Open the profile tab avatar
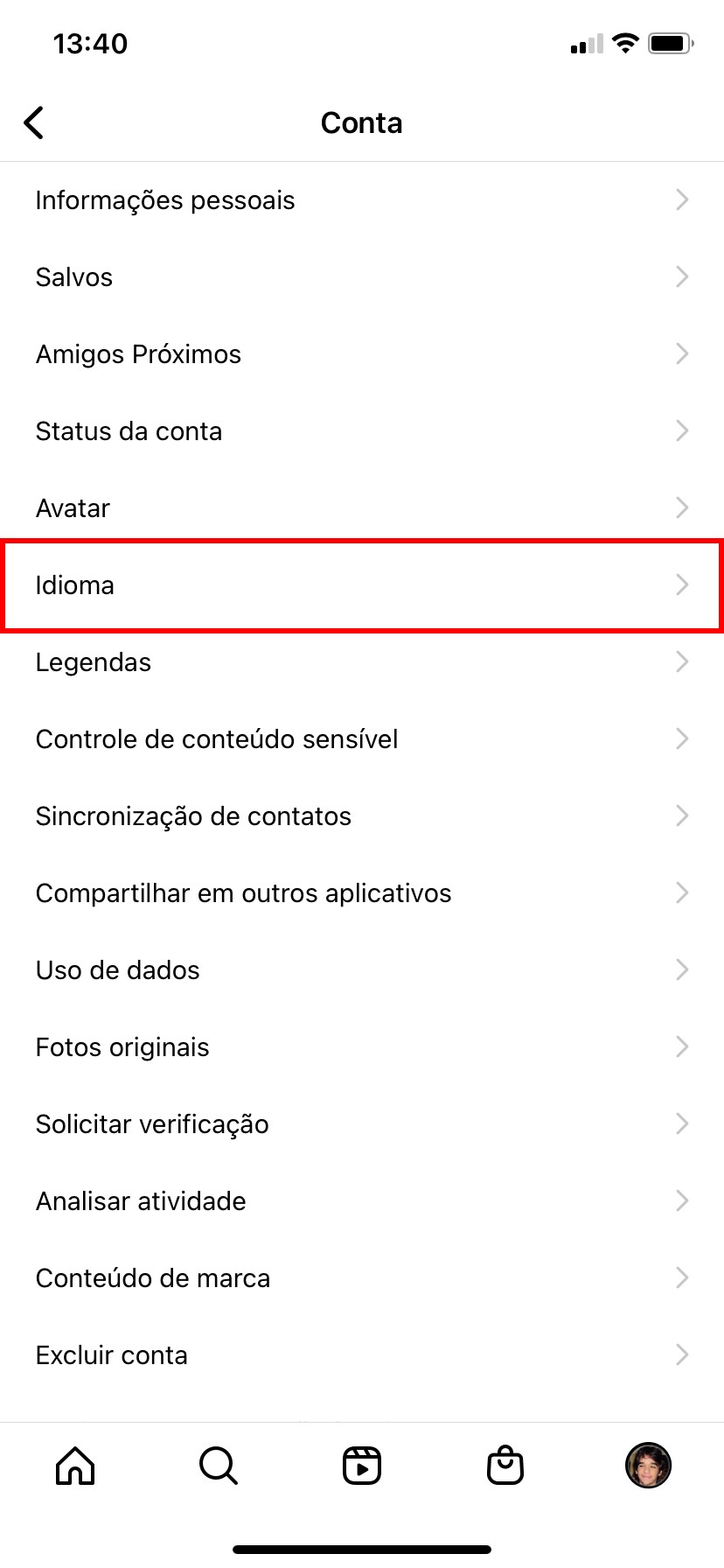 [x=648, y=1465]
